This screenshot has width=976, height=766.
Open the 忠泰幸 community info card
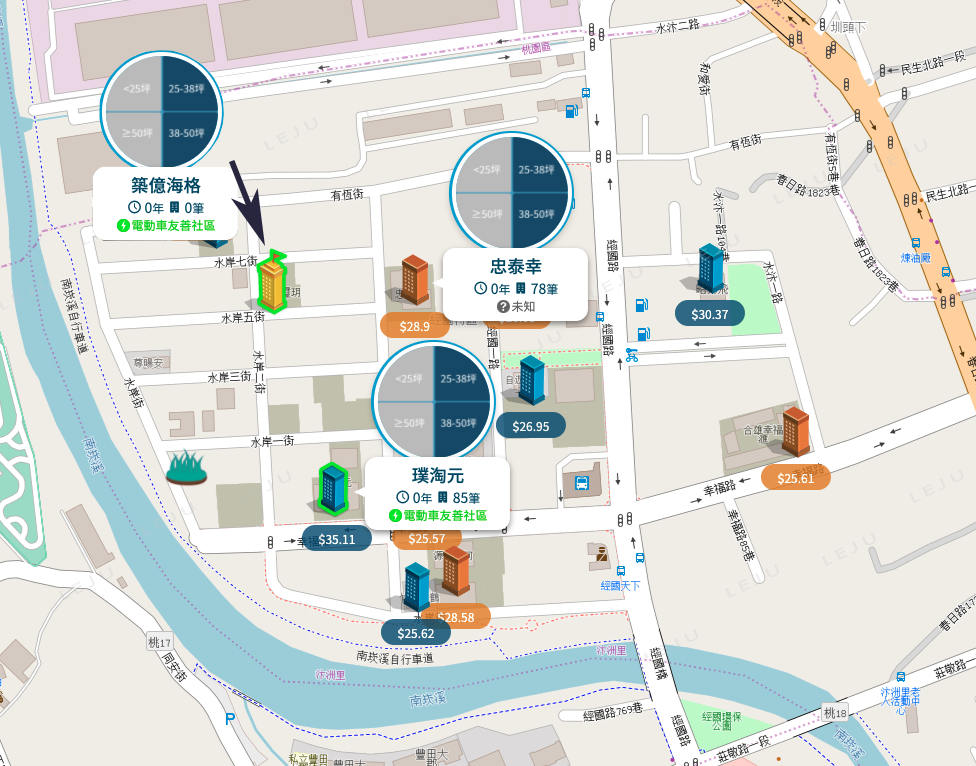point(515,284)
